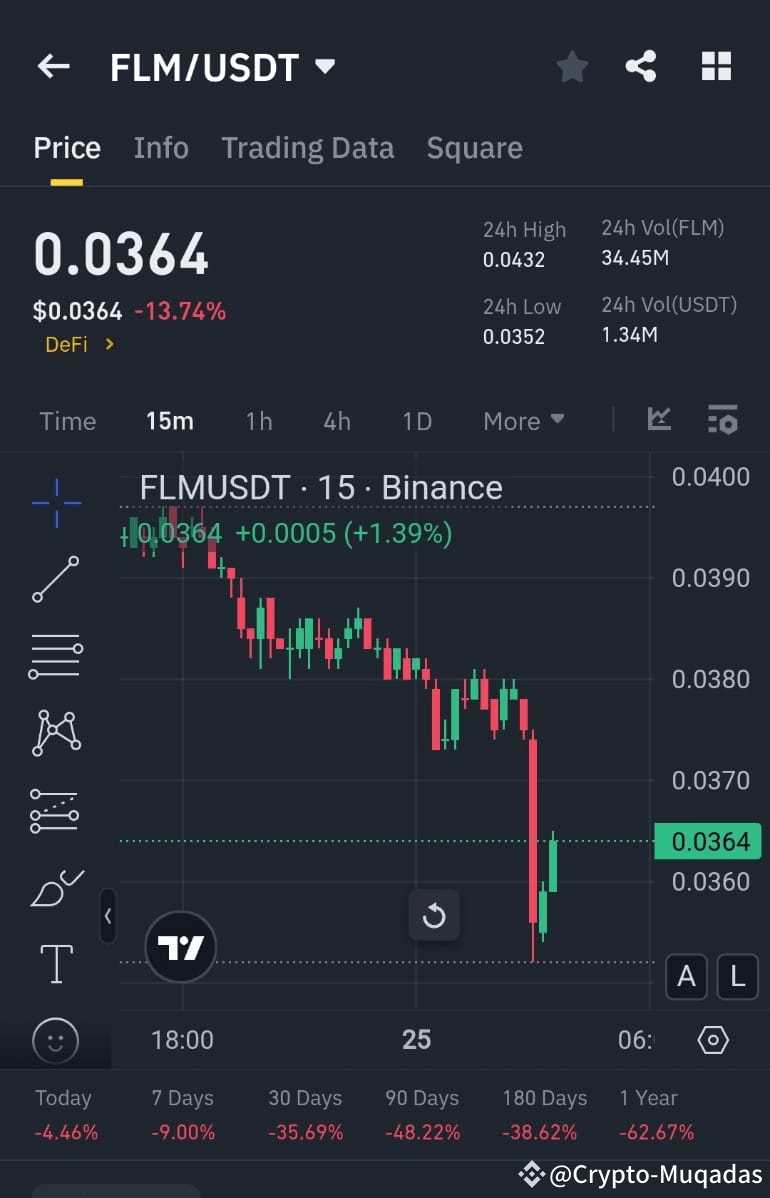Refresh the chart with the reload button
The width and height of the screenshot is (770, 1198).
click(435, 915)
